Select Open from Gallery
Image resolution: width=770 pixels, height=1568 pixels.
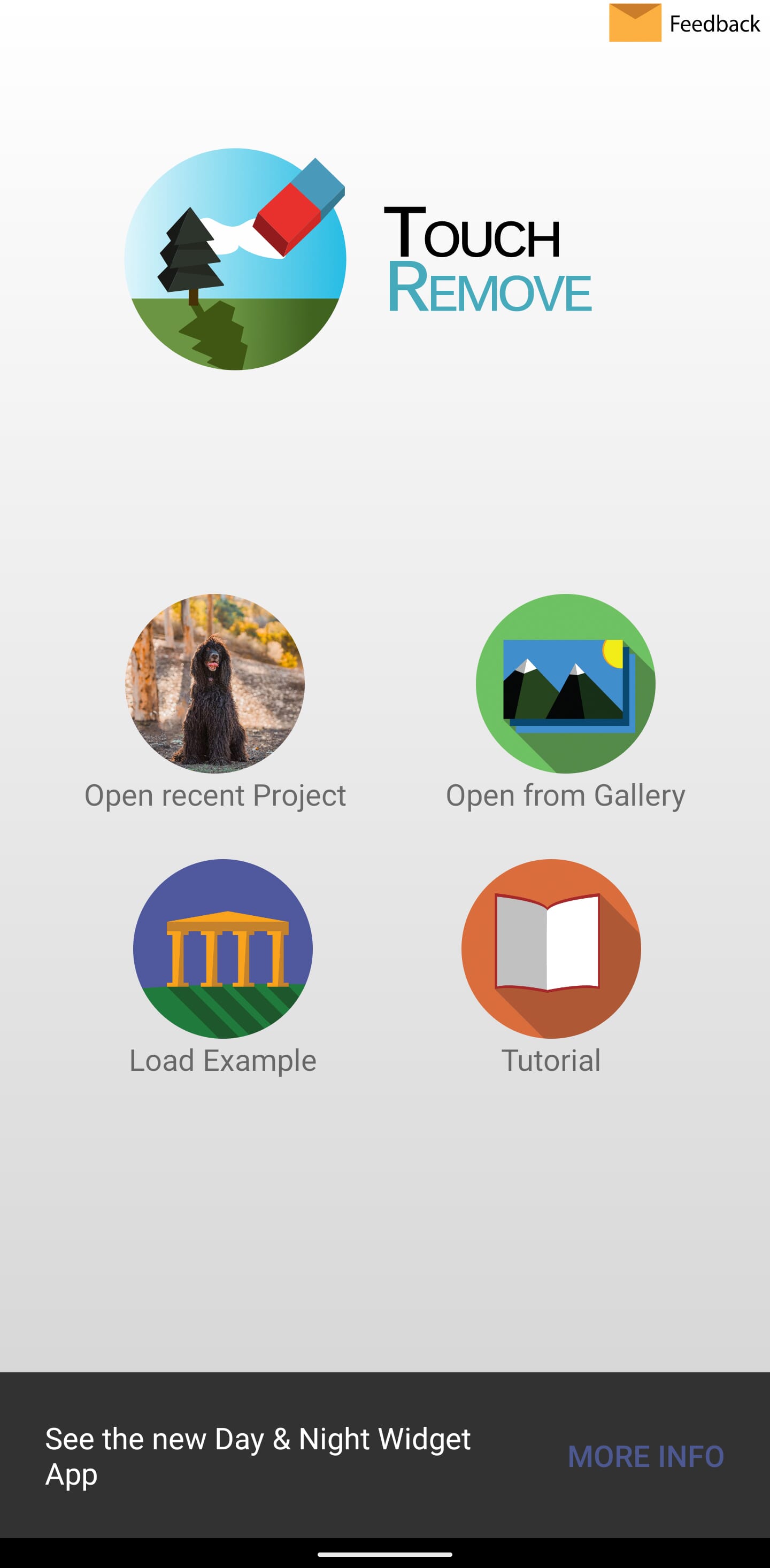coord(566,684)
